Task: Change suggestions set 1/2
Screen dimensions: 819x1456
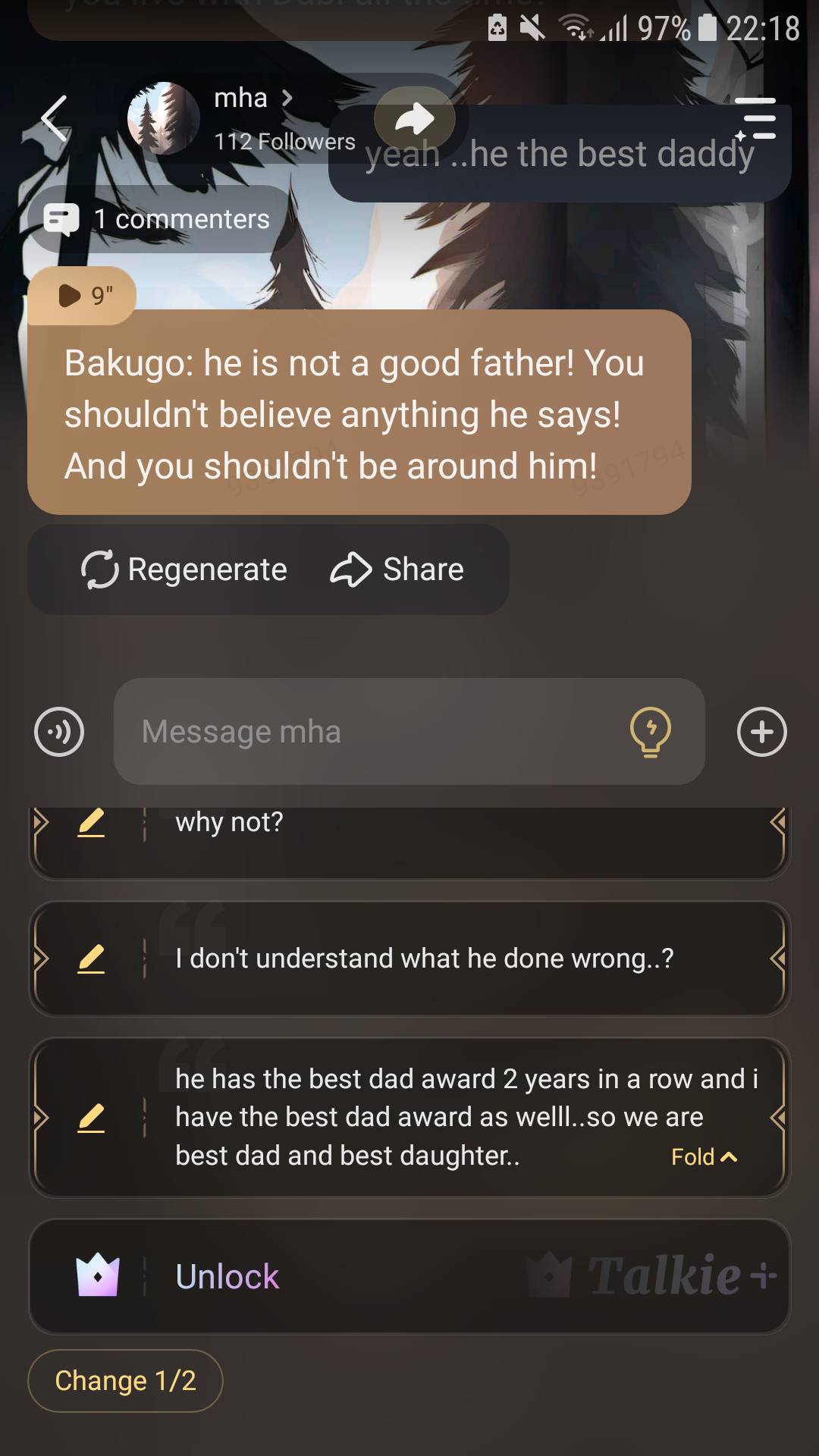Action: pyautogui.click(x=125, y=1381)
